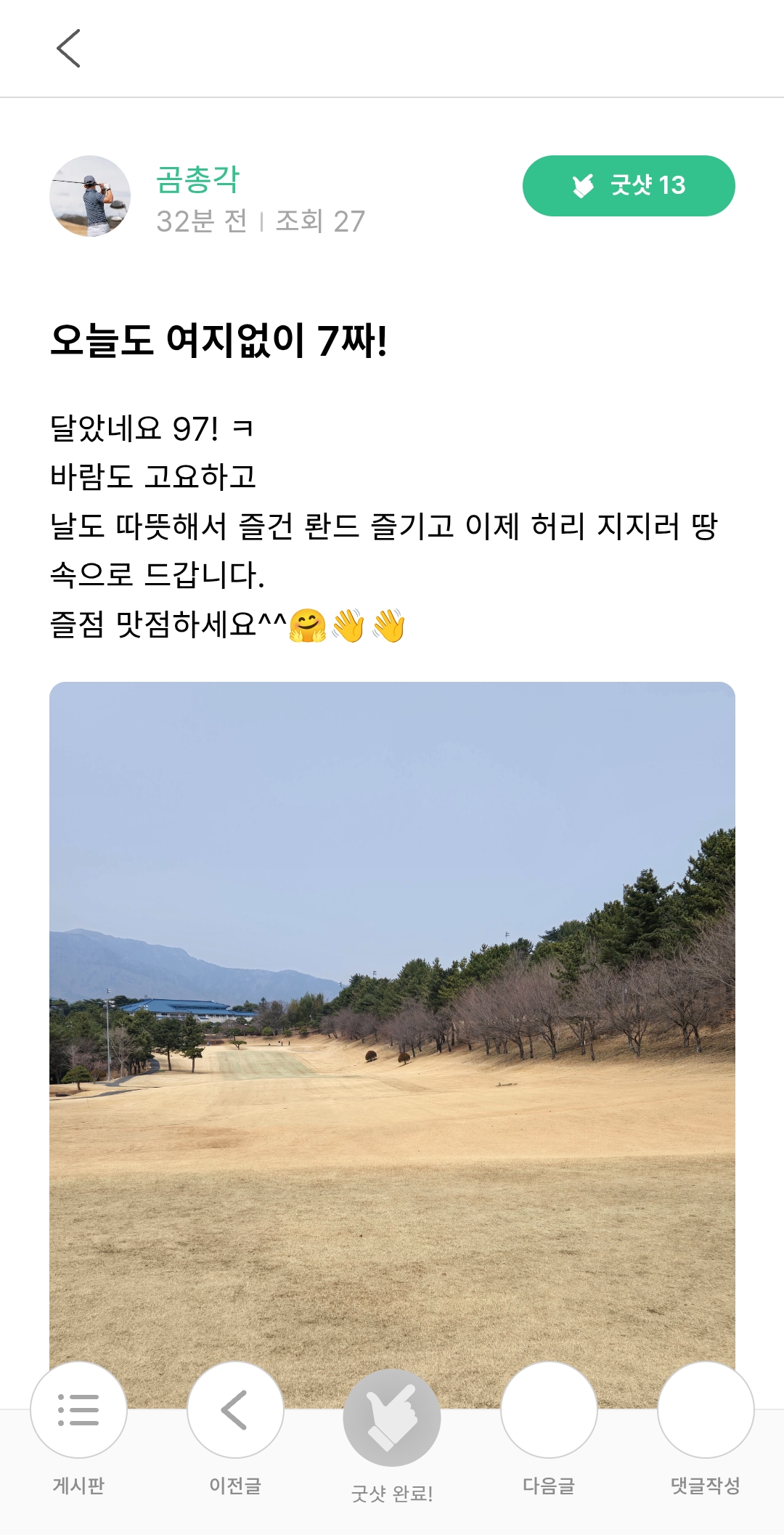Tap the green 굿샷 13 button
This screenshot has width=784, height=1535.
(x=629, y=186)
